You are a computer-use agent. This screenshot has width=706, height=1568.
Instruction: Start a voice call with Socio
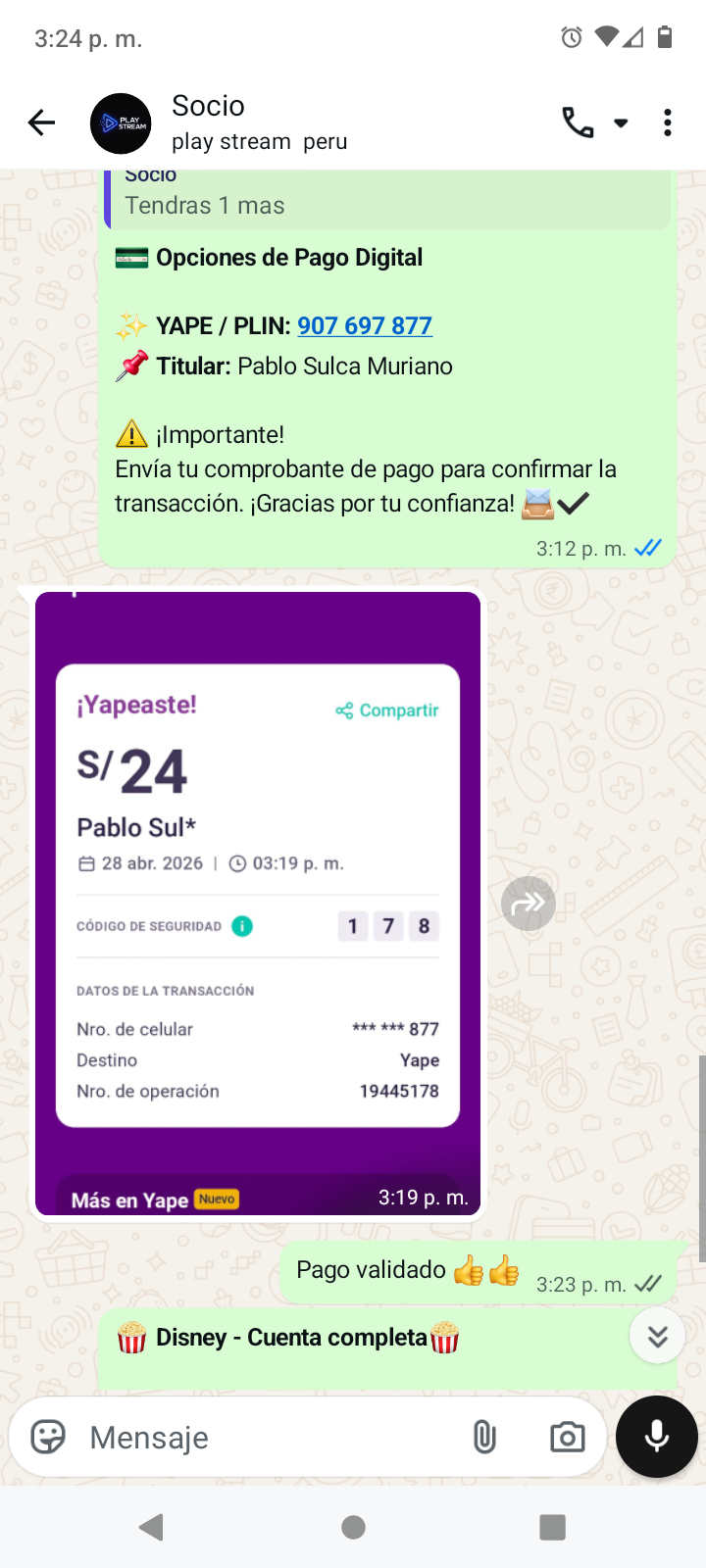[578, 122]
